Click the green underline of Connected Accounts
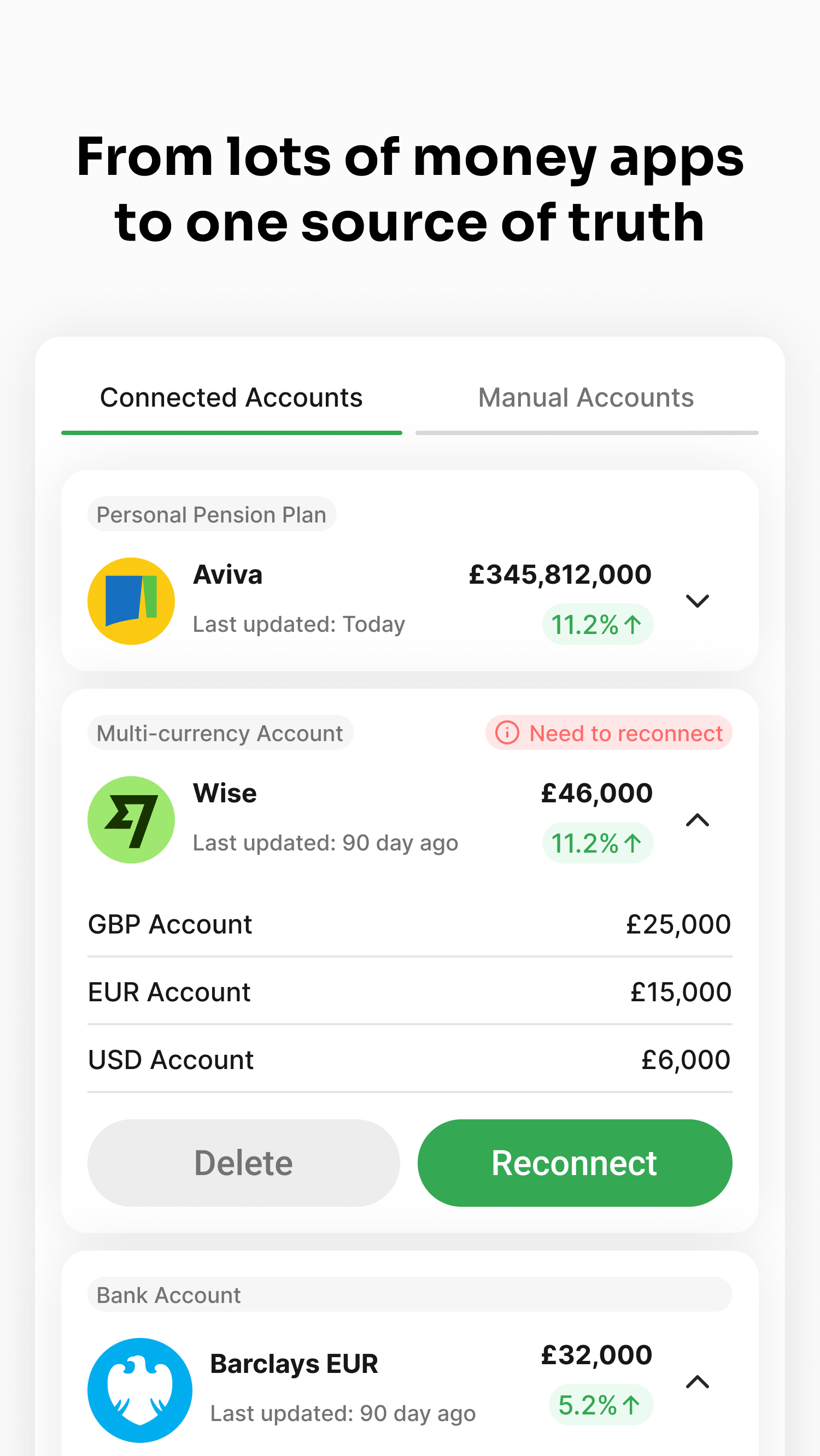This screenshot has width=820, height=1456. (232, 431)
